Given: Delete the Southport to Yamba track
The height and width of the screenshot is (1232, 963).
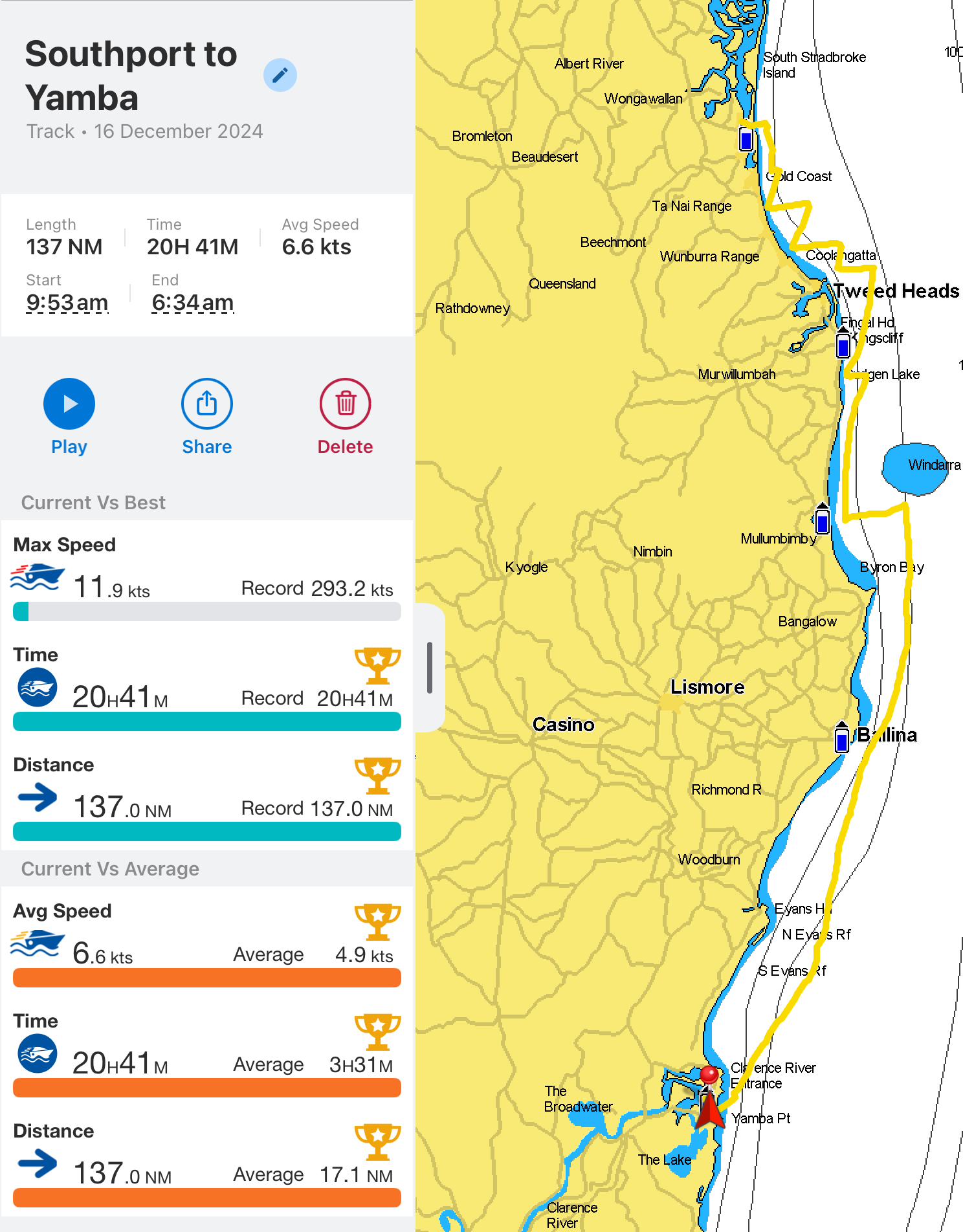Looking at the screenshot, I should (x=345, y=404).
